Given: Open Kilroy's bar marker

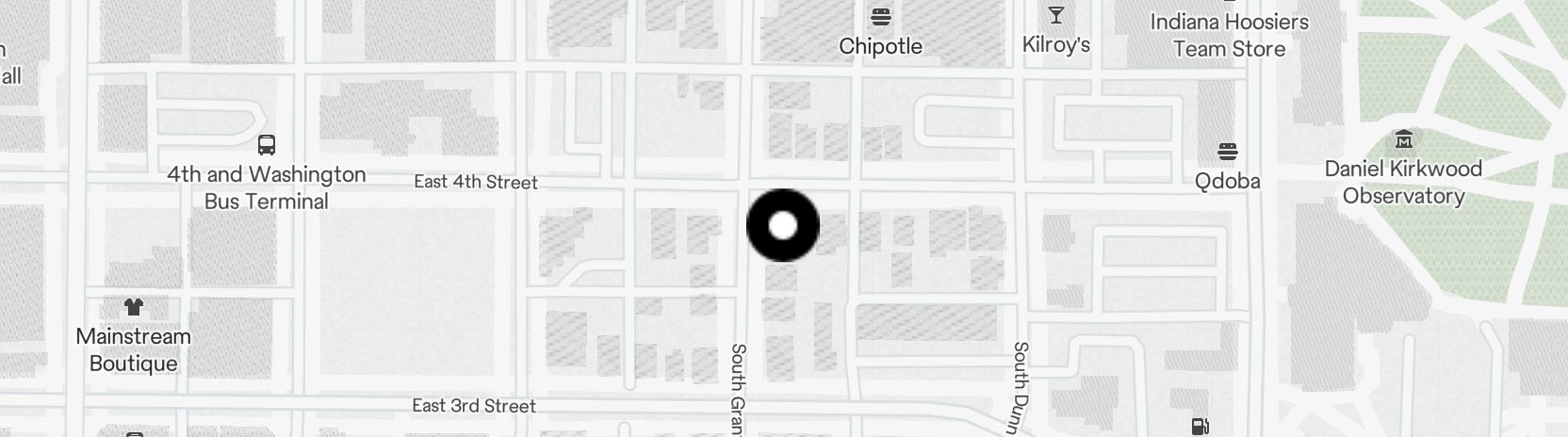Looking at the screenshot, I should 1055,16.
